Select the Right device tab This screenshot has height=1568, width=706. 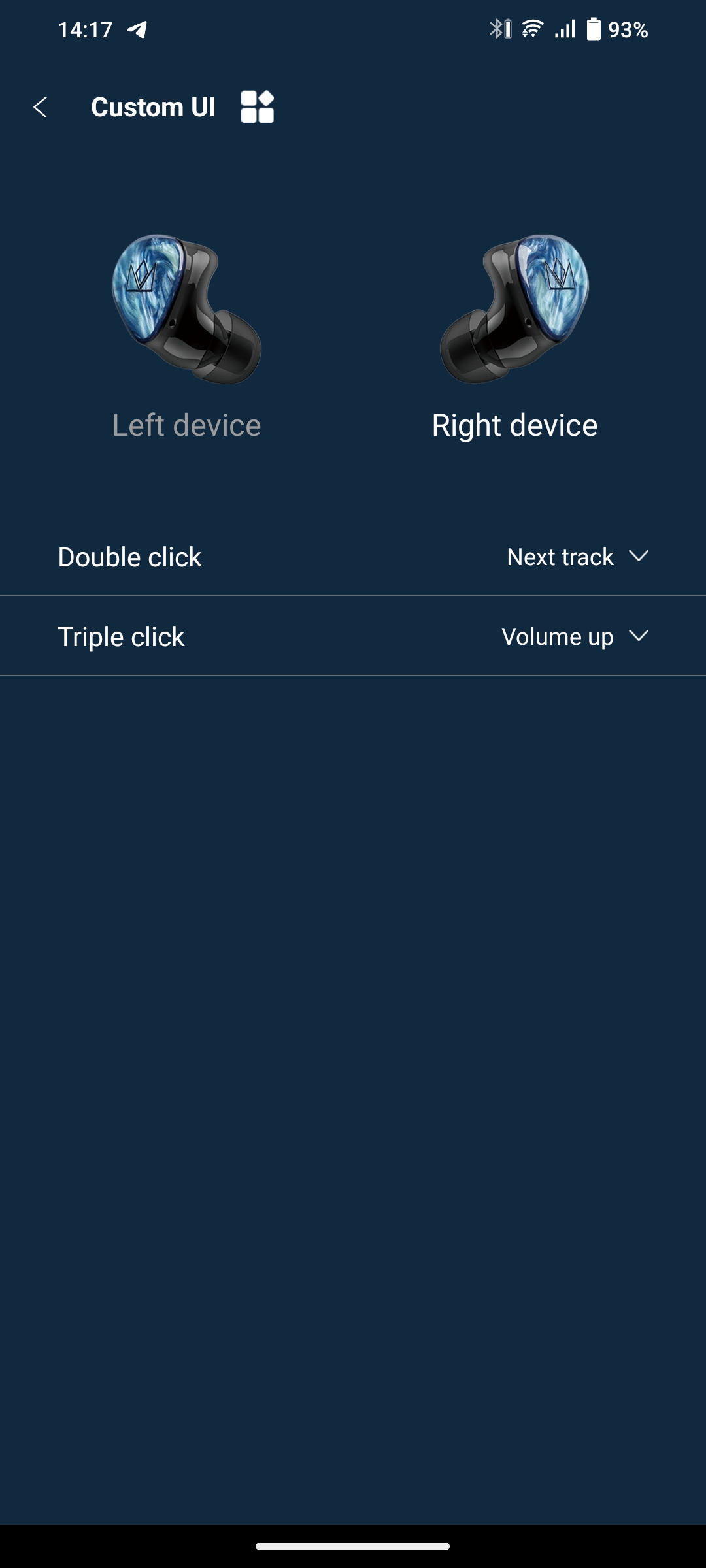click(x=514, y=425)
